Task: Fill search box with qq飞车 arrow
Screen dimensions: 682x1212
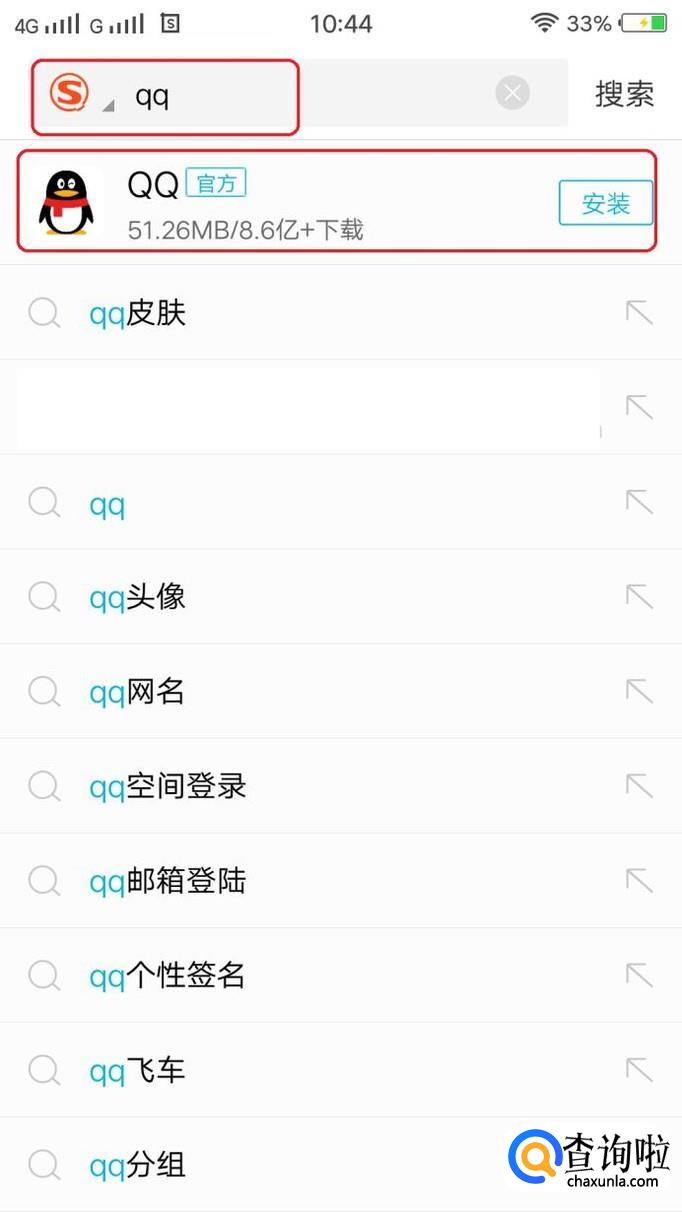Action: 638,1069
